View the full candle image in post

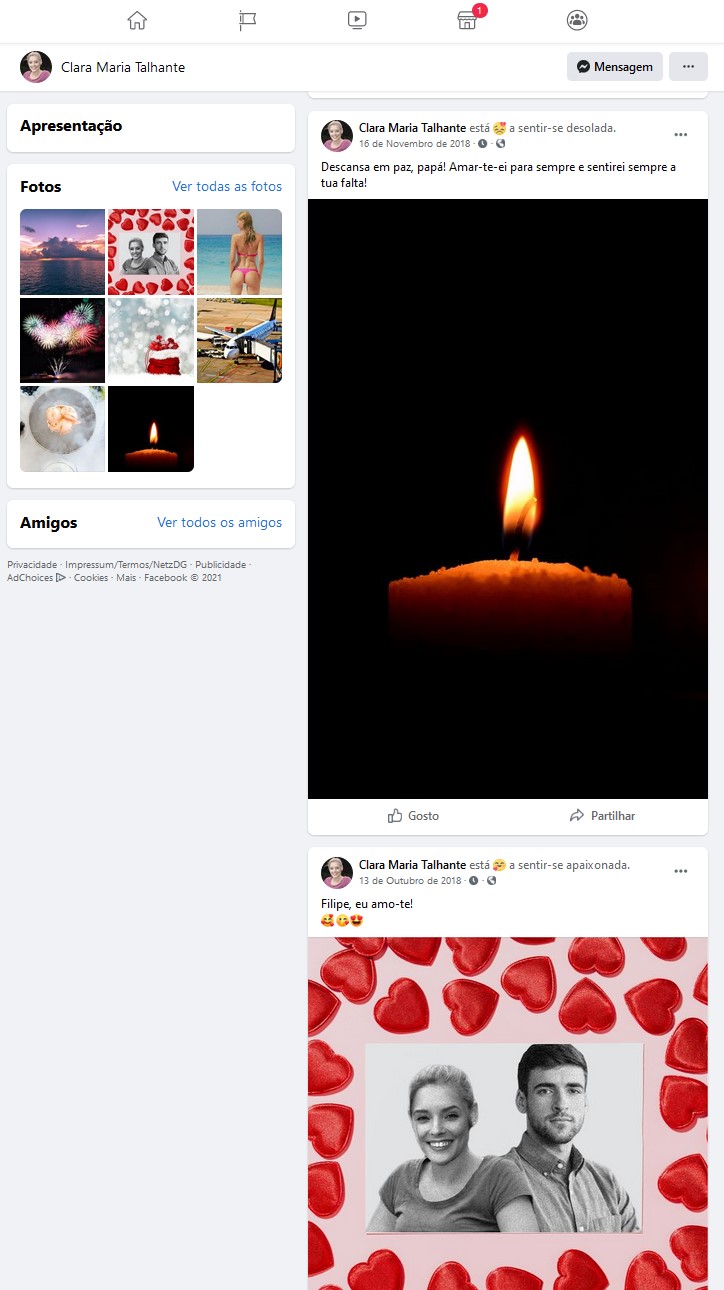tap(507, 498)
